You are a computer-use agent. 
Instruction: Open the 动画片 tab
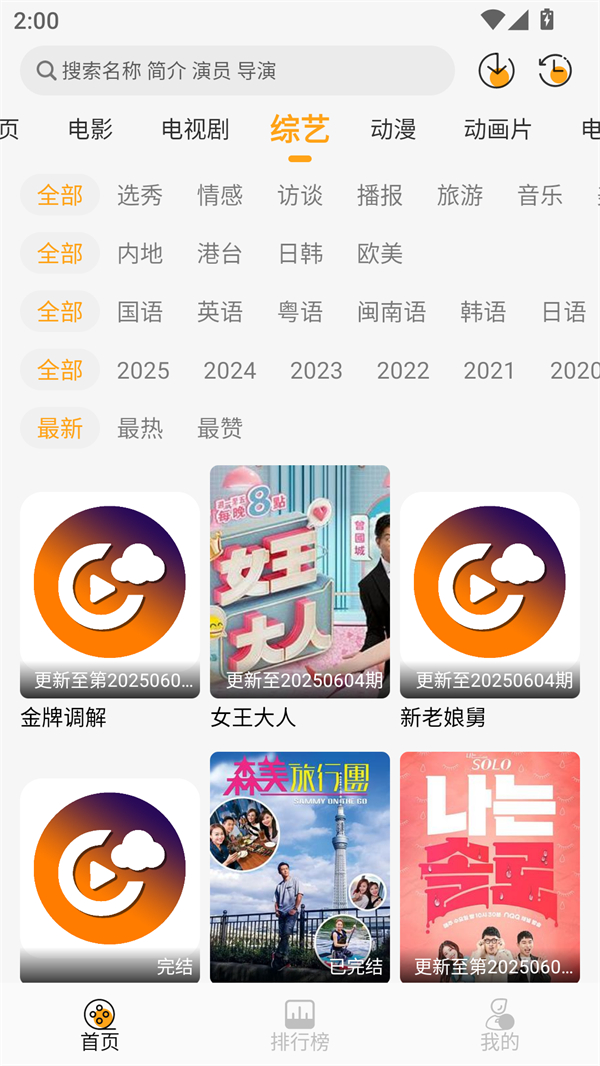[x=497, y=129]
